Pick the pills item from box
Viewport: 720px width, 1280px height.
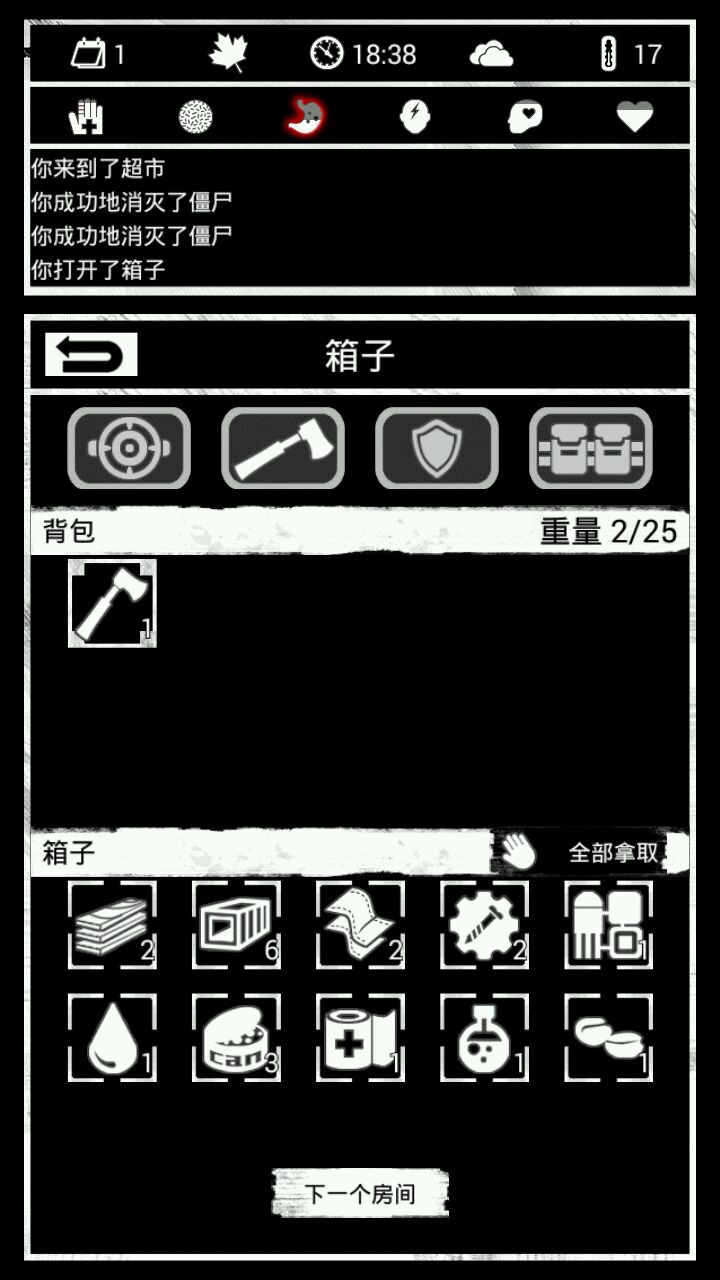click(x=608, y=1037)
